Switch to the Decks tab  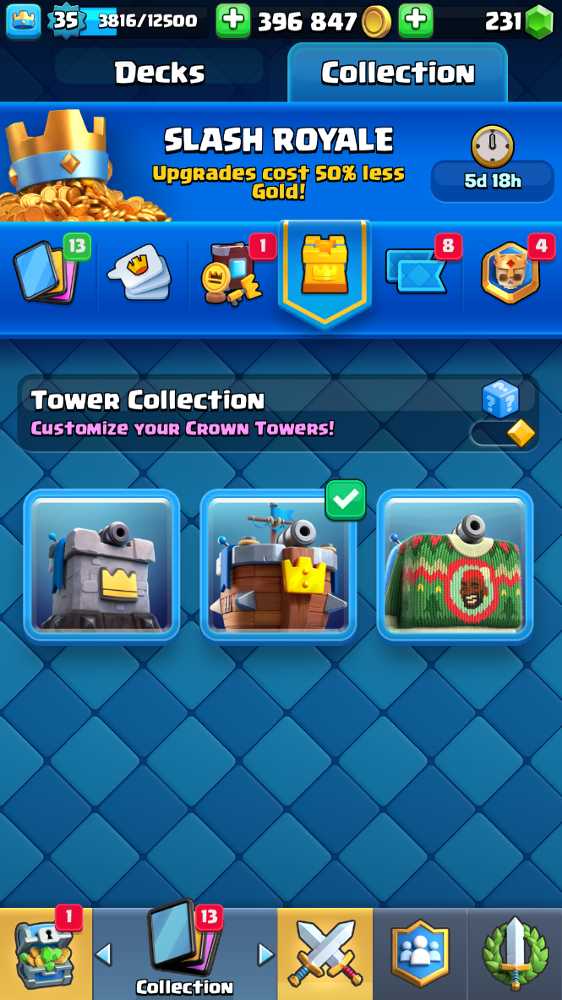click(x=159, y=72)
